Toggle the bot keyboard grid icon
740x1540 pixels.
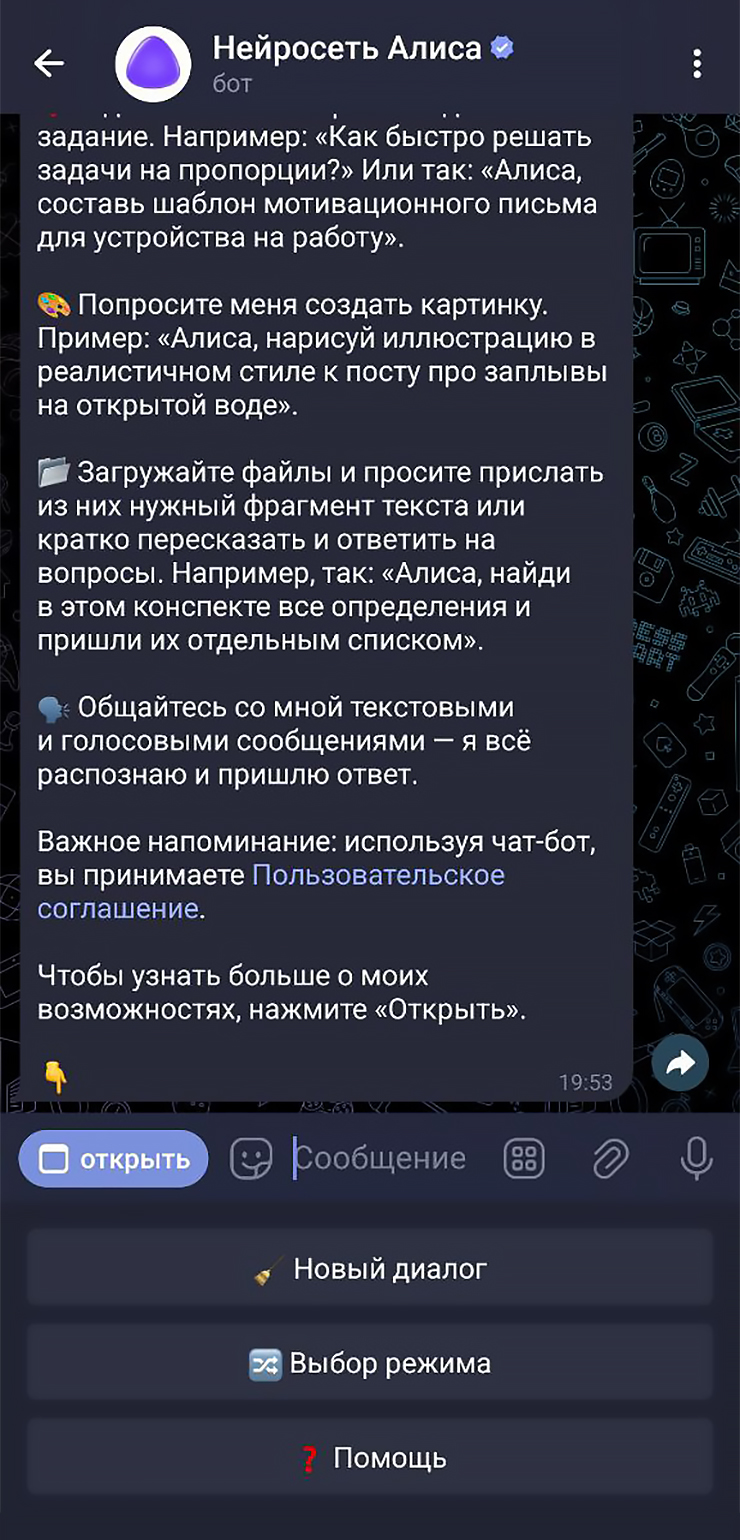click(x=525, y=1159)
